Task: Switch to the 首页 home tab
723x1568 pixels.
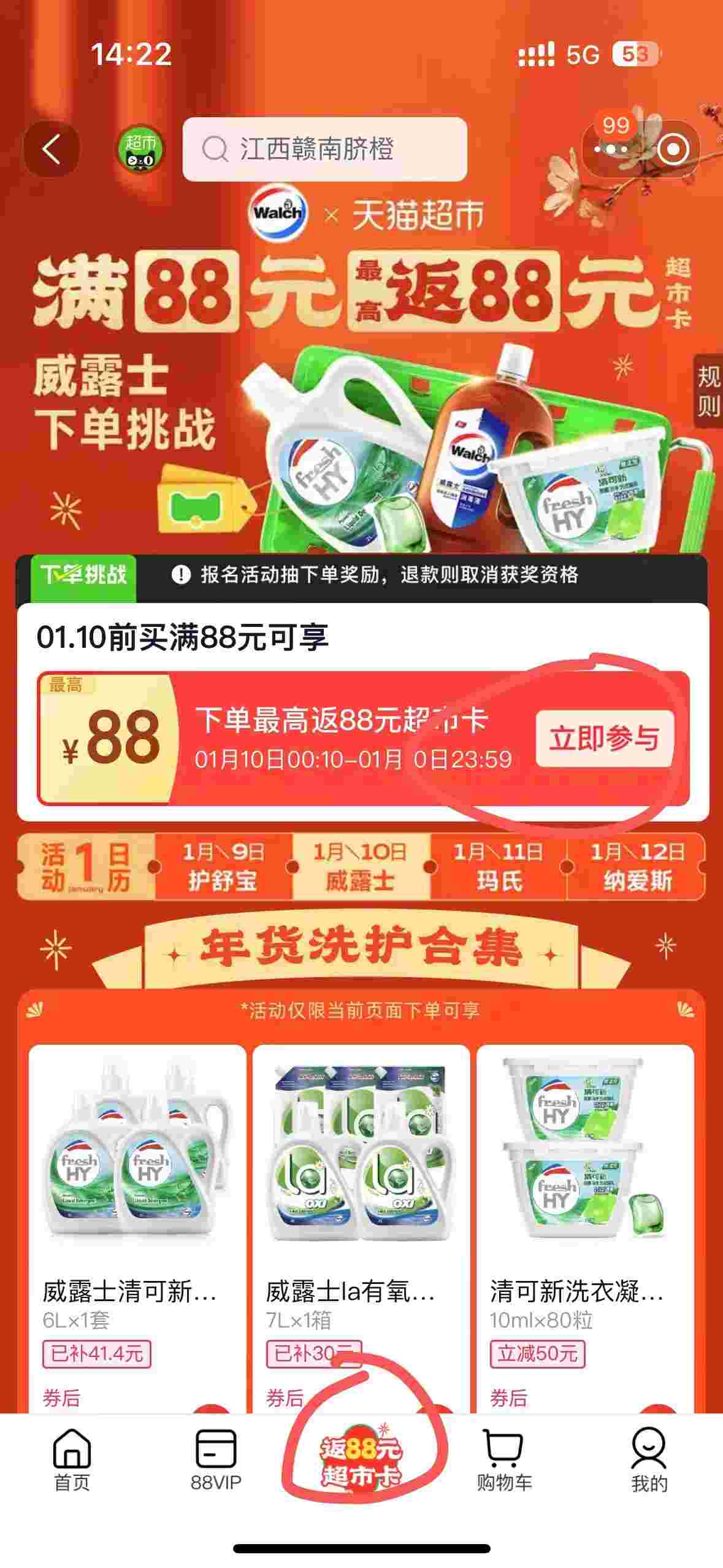Action: pos(72,1460)
